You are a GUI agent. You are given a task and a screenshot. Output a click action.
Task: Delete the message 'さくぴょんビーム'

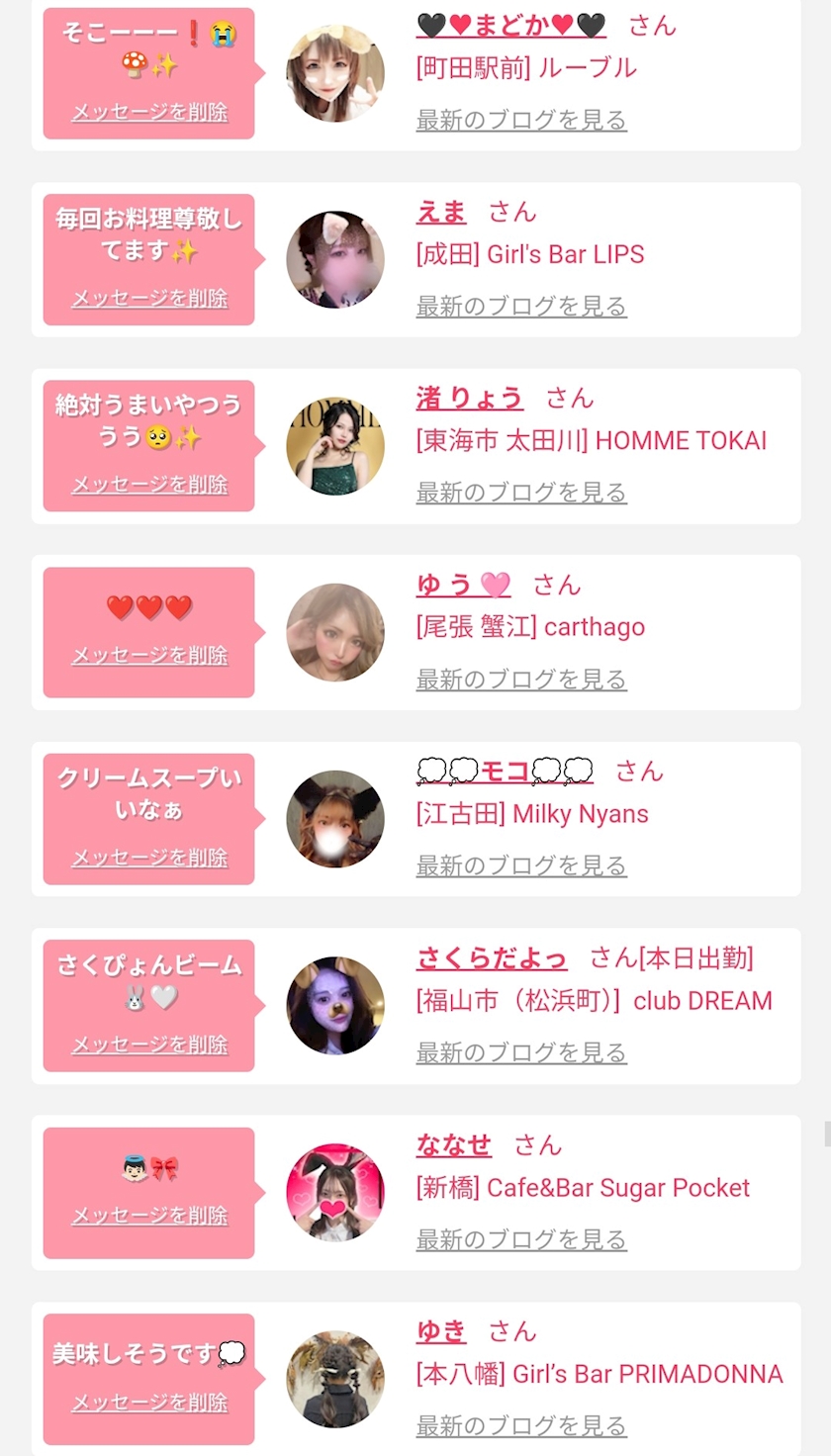[149, 1045]
